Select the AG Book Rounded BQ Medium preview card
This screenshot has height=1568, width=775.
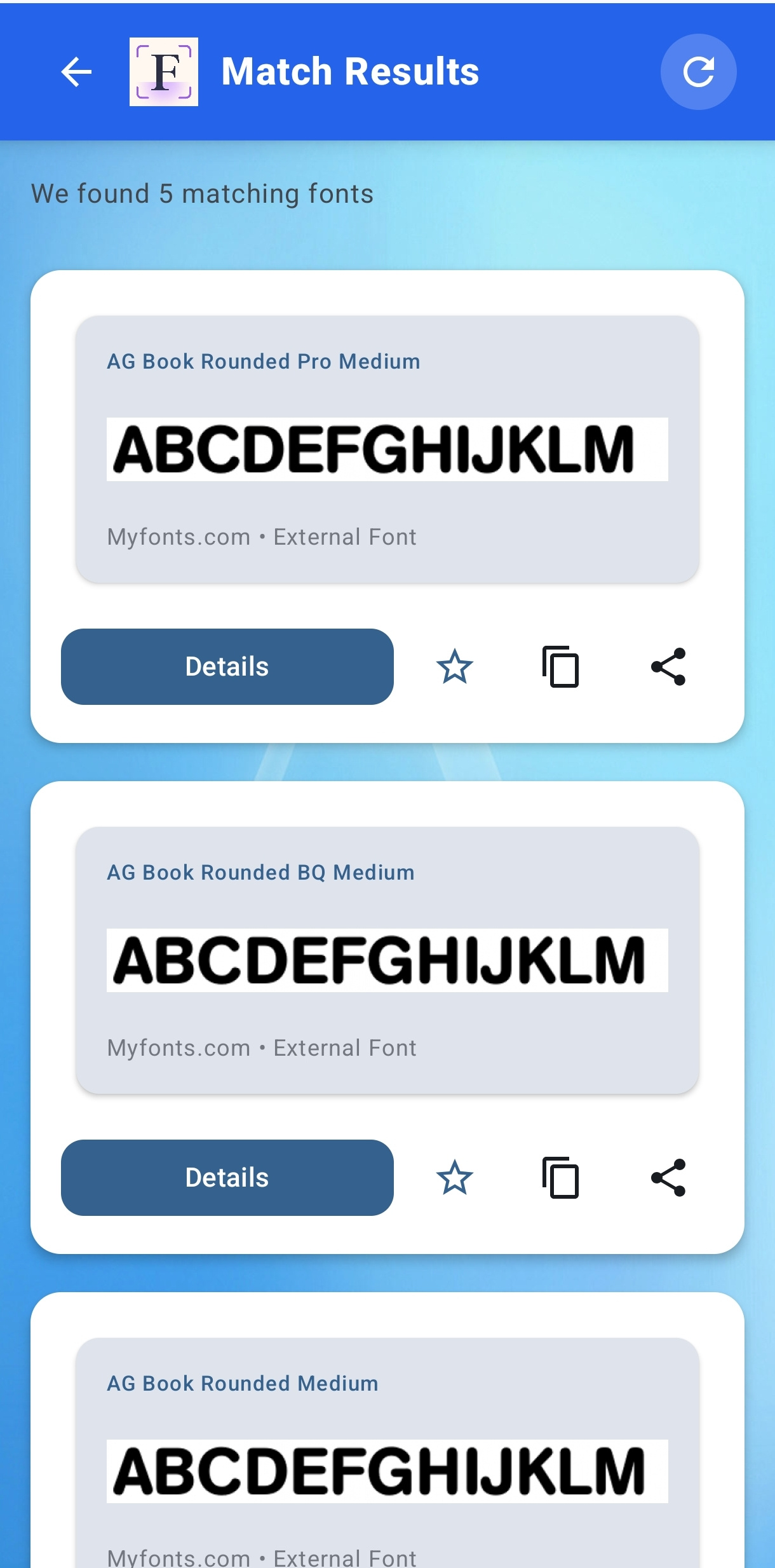click(x=387, y=960)
